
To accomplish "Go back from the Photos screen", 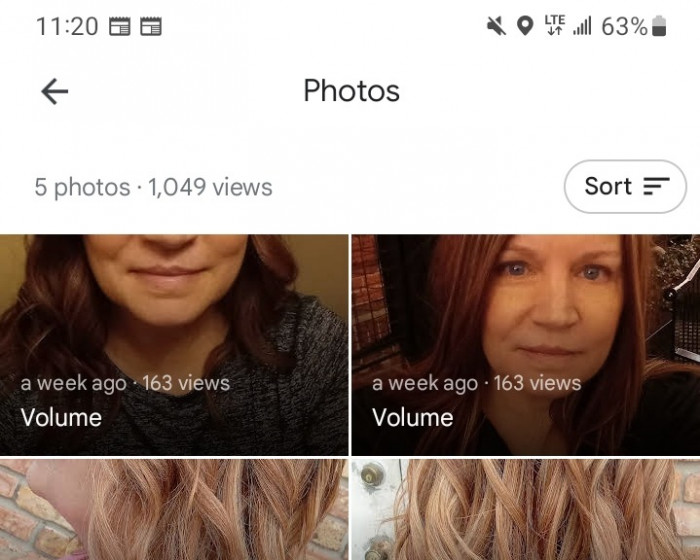I will pos(54,92).
